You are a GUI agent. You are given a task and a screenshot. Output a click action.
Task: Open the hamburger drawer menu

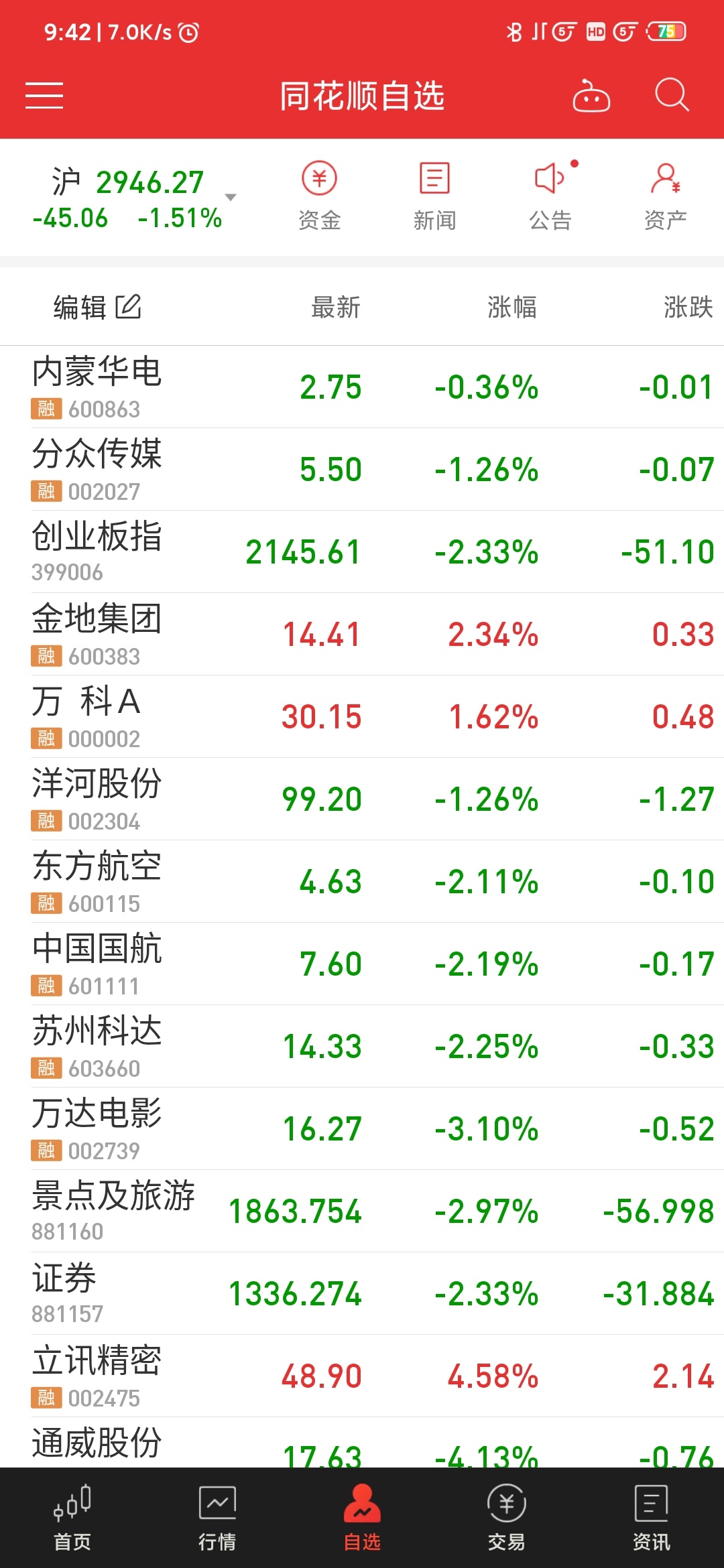coord(44,95)
